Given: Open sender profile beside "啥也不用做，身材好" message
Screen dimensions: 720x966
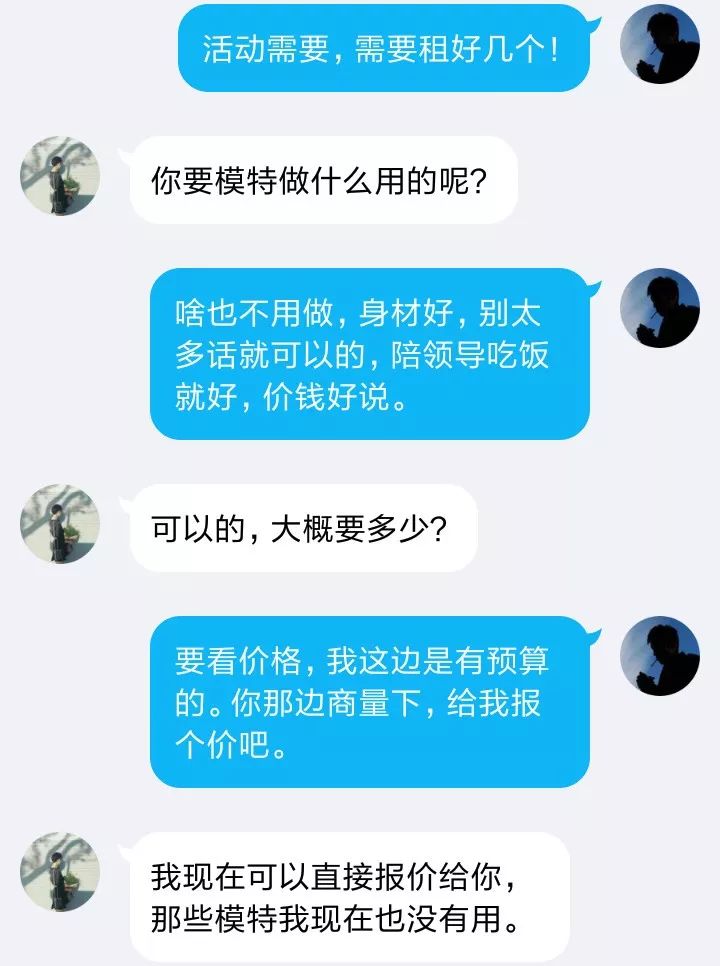Looking at the screenshot, I should pos(659,308).
